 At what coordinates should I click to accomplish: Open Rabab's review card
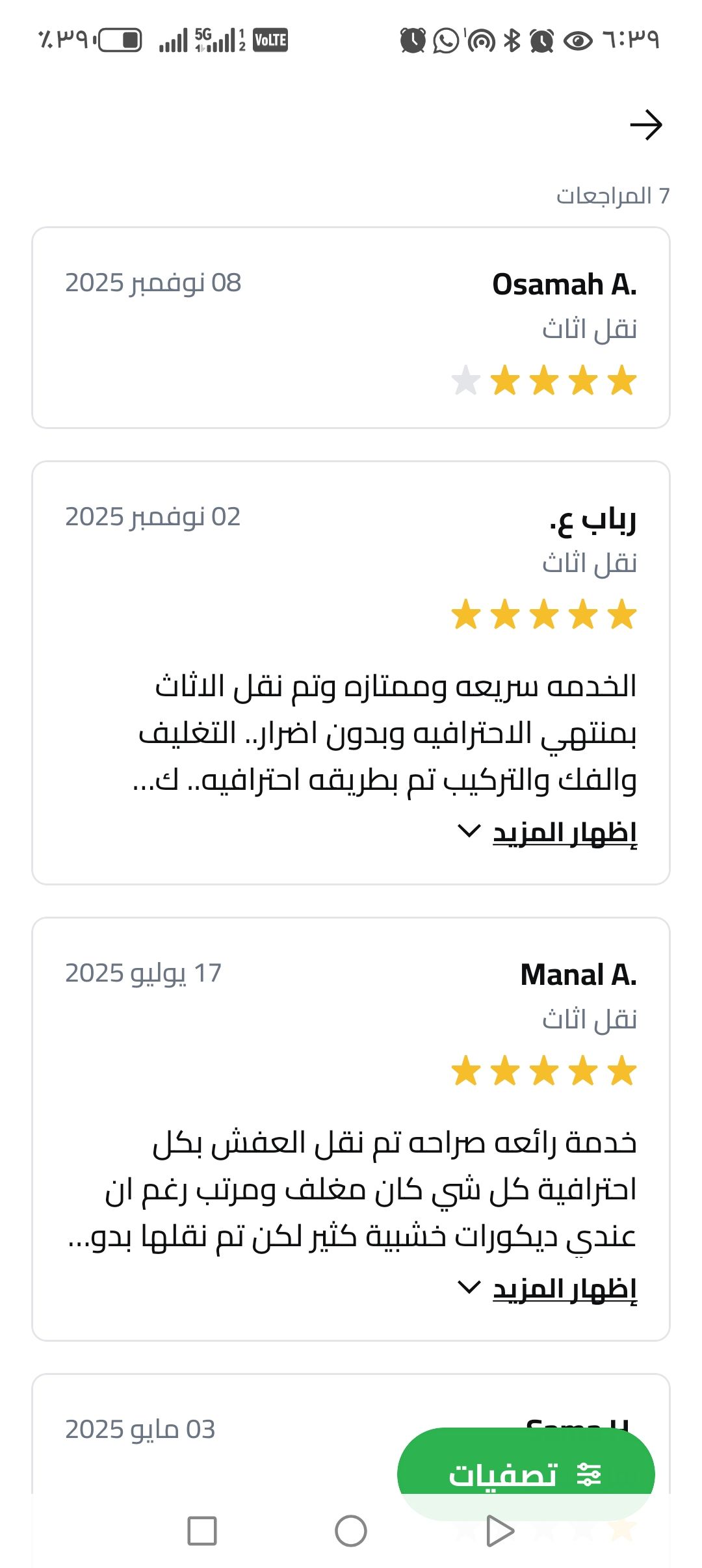click(x=351, y=676)
